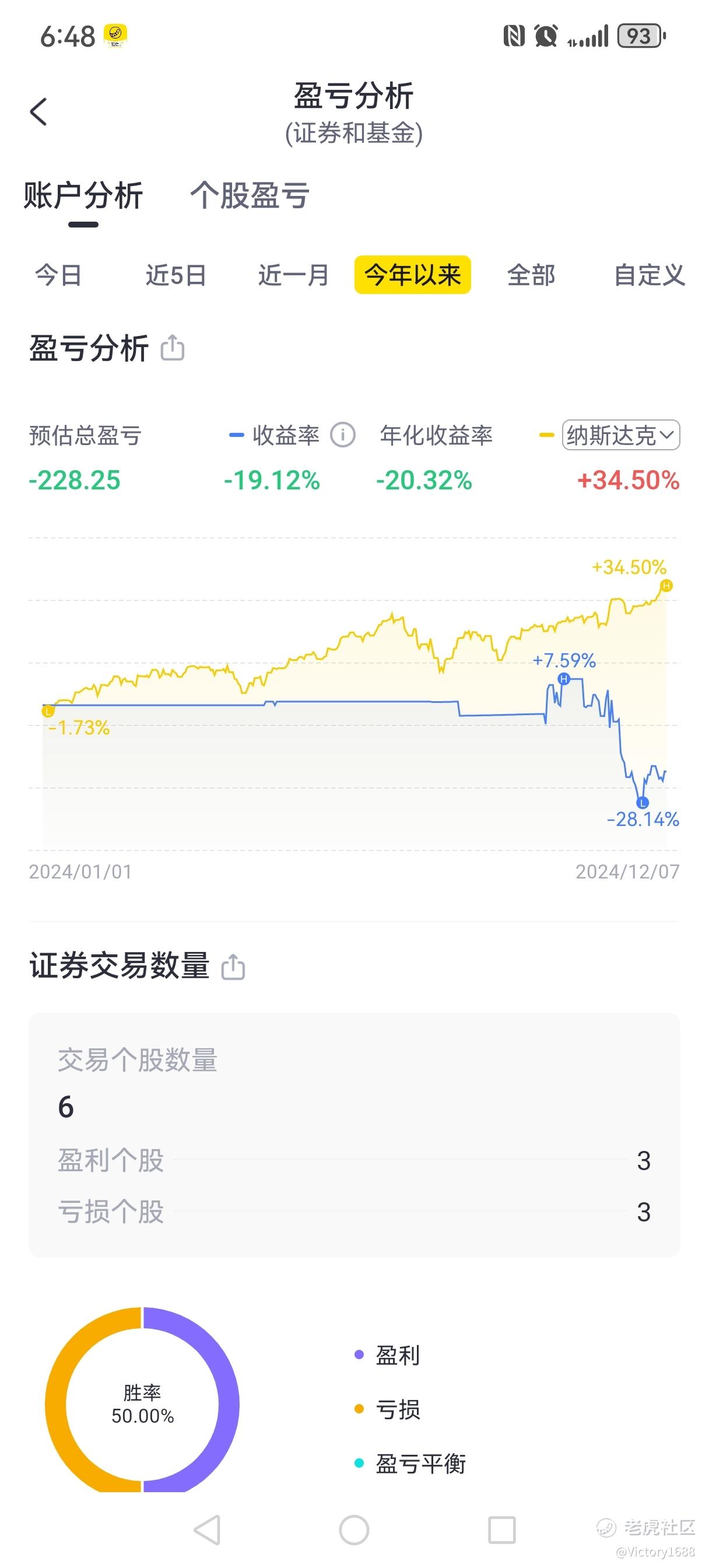Share the 盈亏分析 chart
This screenshot has width=709, height=1568.
click(x=172, y=348)
